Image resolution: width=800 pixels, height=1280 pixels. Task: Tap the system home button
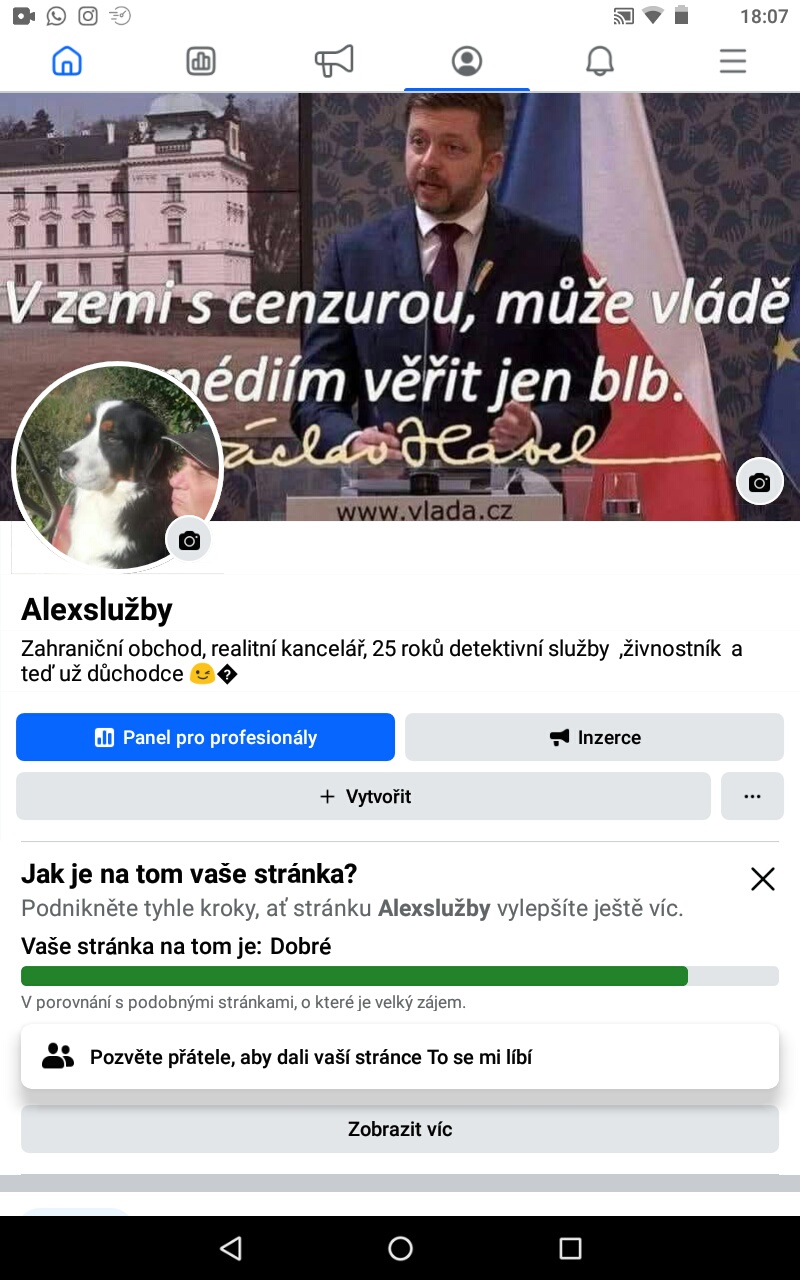(x=400, y=1247)
